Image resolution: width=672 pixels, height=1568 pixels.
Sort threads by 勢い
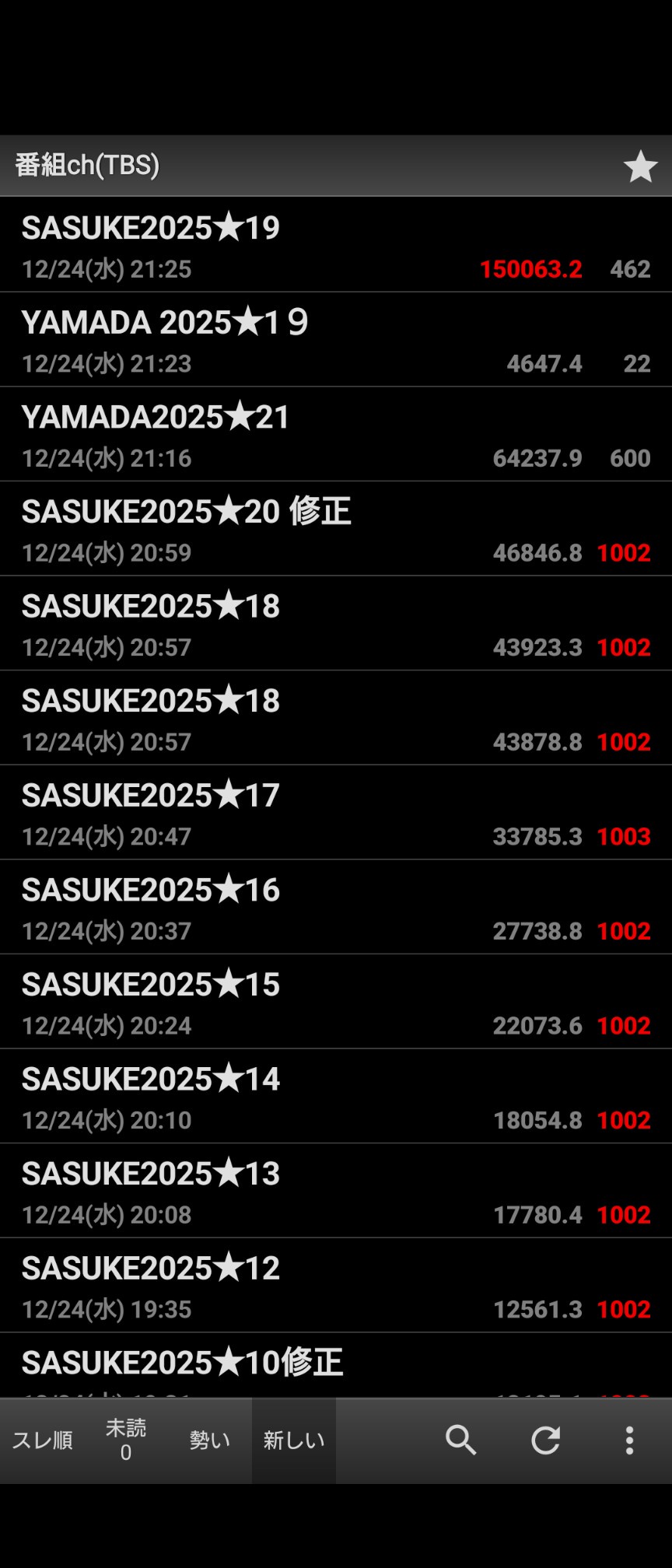pyautogui.click(x=210, y=1440)
